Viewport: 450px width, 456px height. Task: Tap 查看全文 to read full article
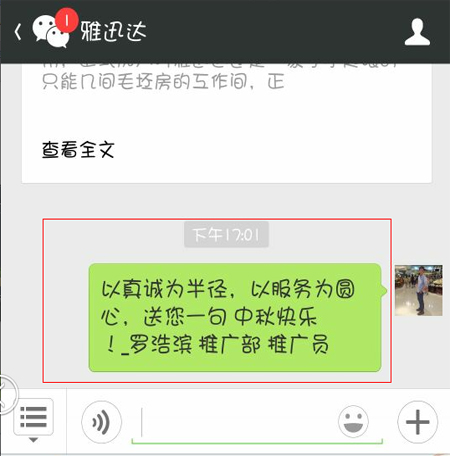tap(78, 149)
